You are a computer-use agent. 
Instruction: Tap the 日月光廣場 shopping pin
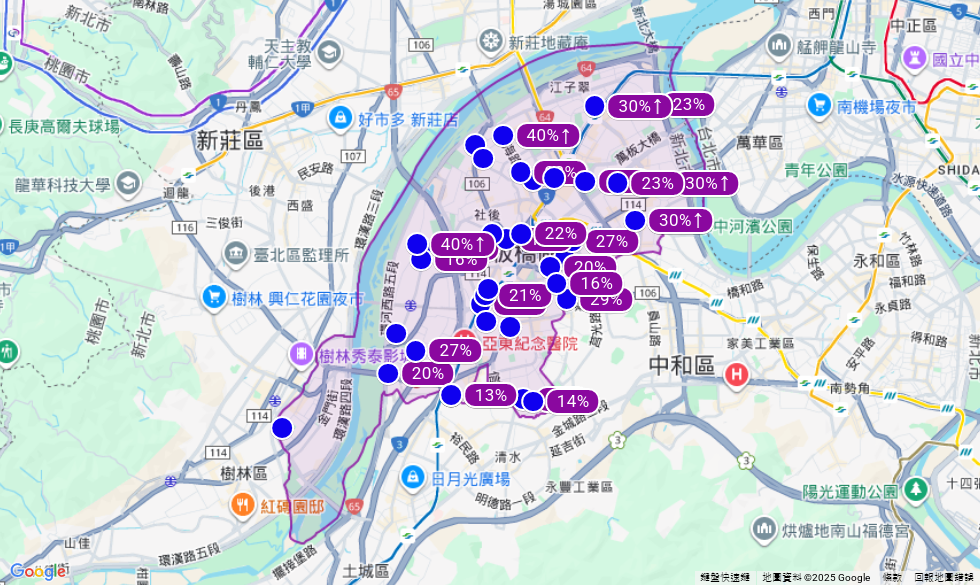[413, 478]
